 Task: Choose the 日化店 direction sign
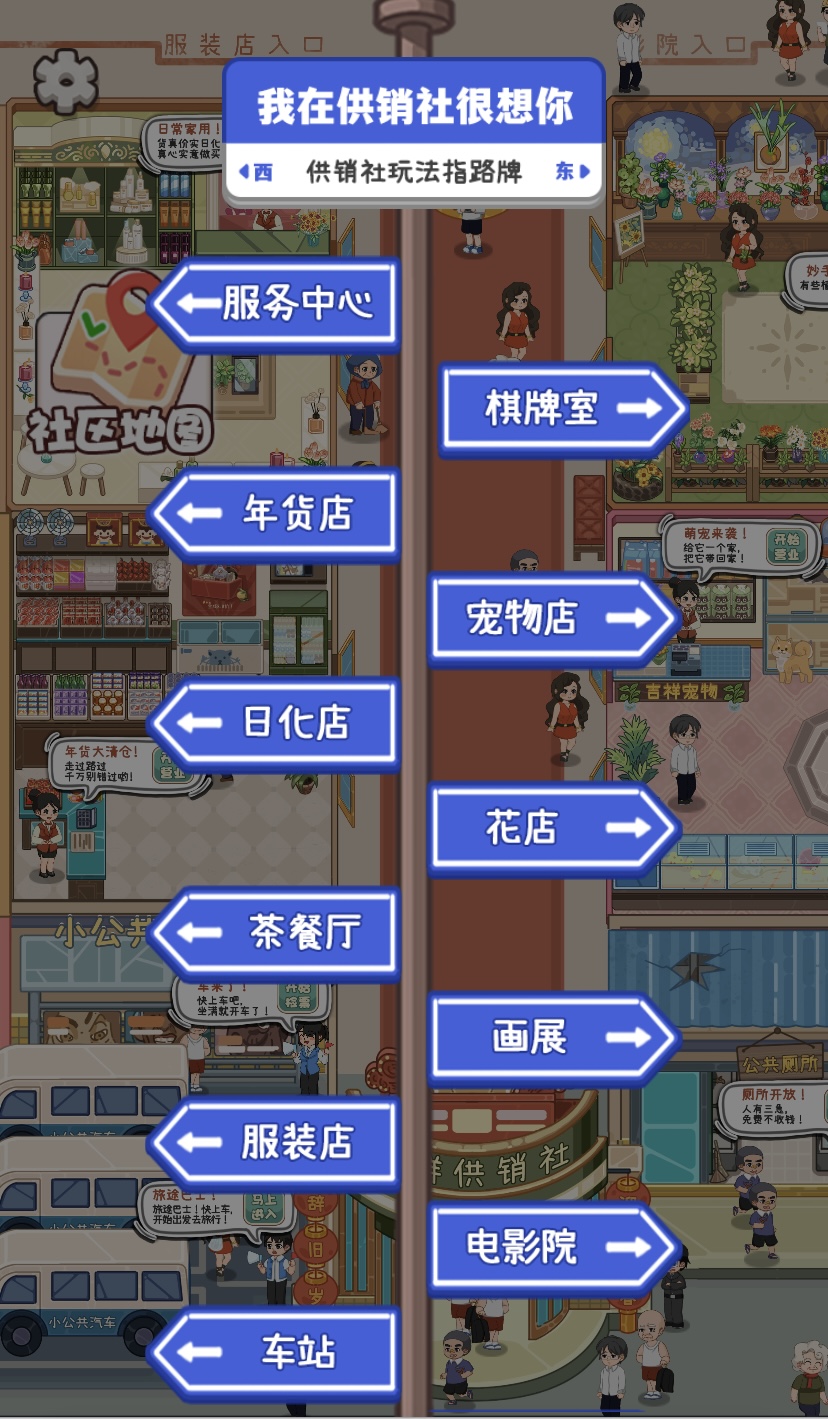point(277,723)
